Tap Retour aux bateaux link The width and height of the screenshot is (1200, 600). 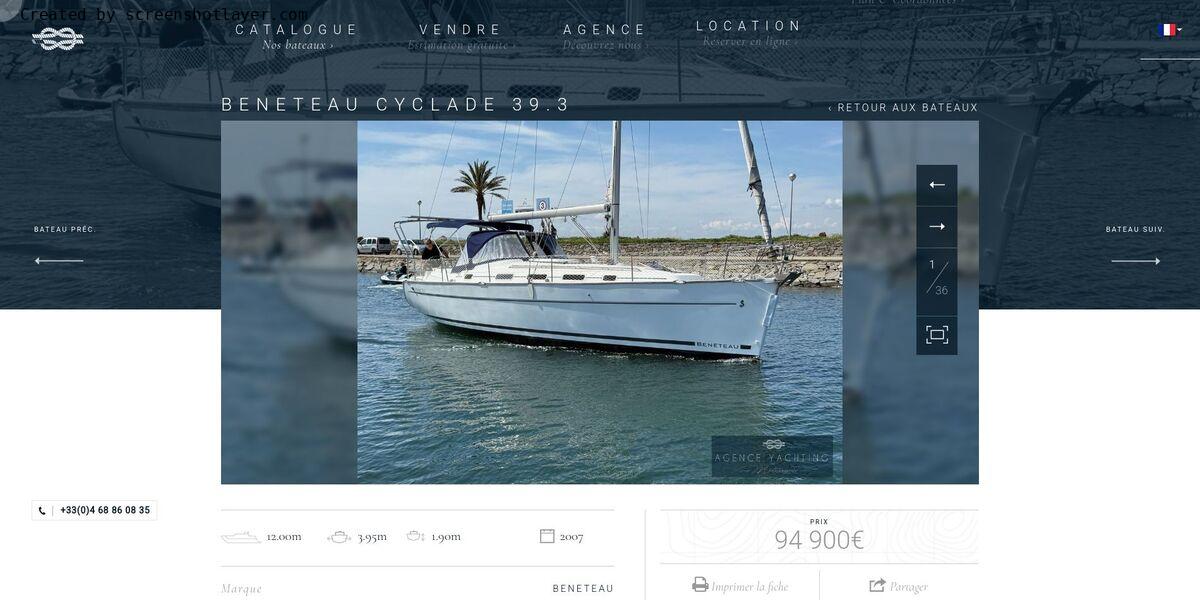(903, 108)
